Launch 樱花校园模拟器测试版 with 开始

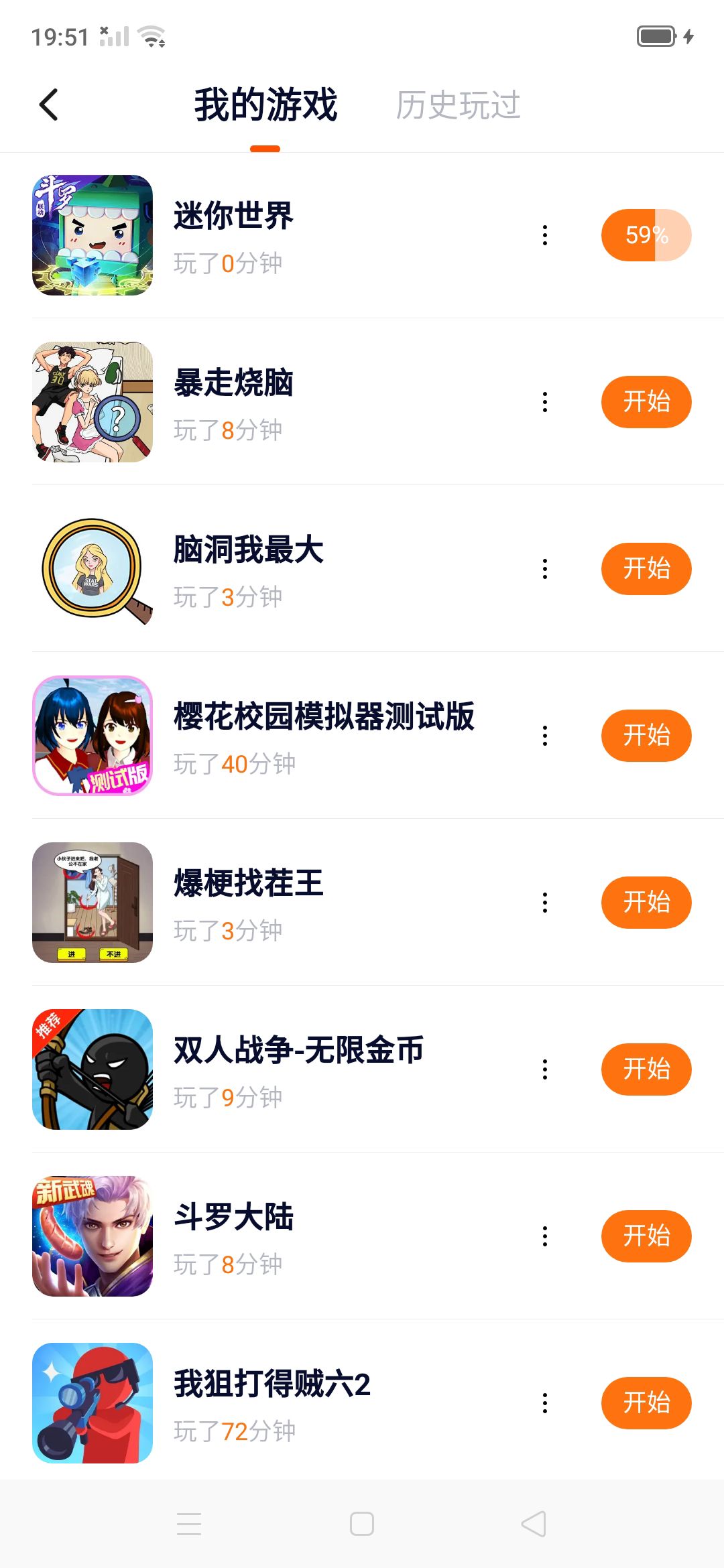point(646,736)
